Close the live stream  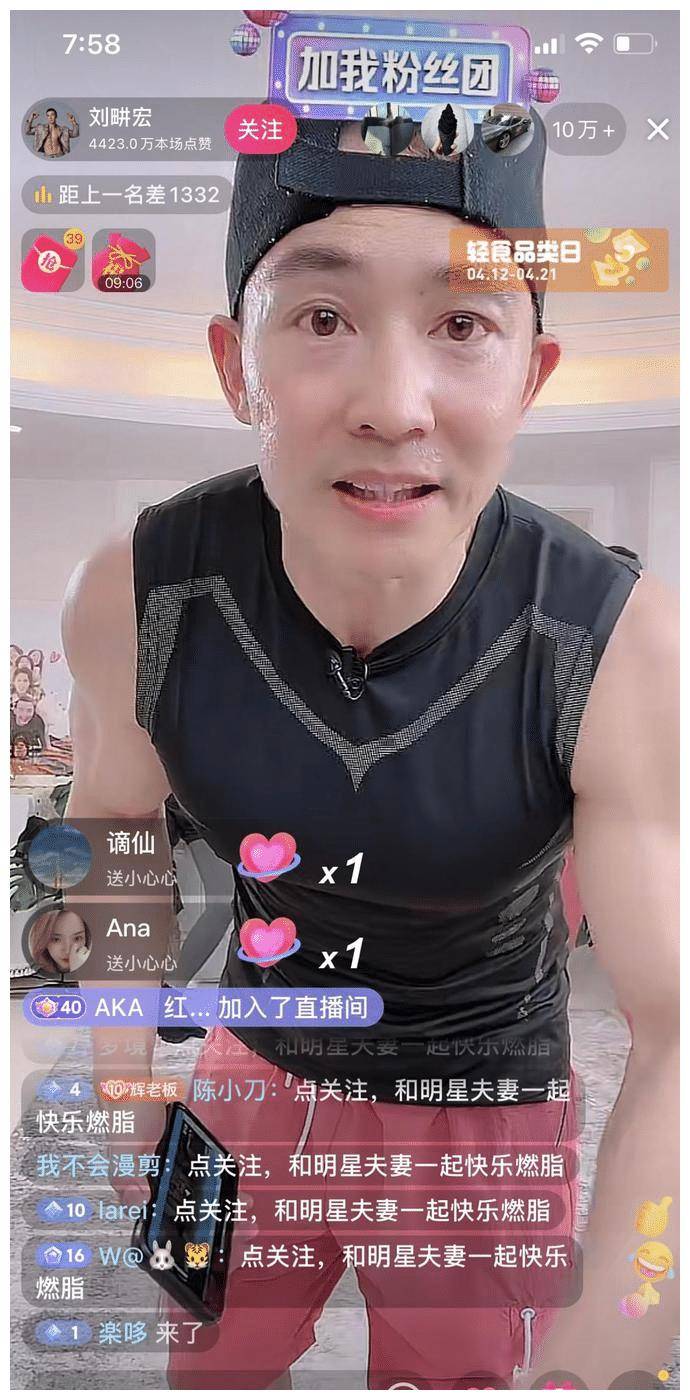[x=657, y=129]
